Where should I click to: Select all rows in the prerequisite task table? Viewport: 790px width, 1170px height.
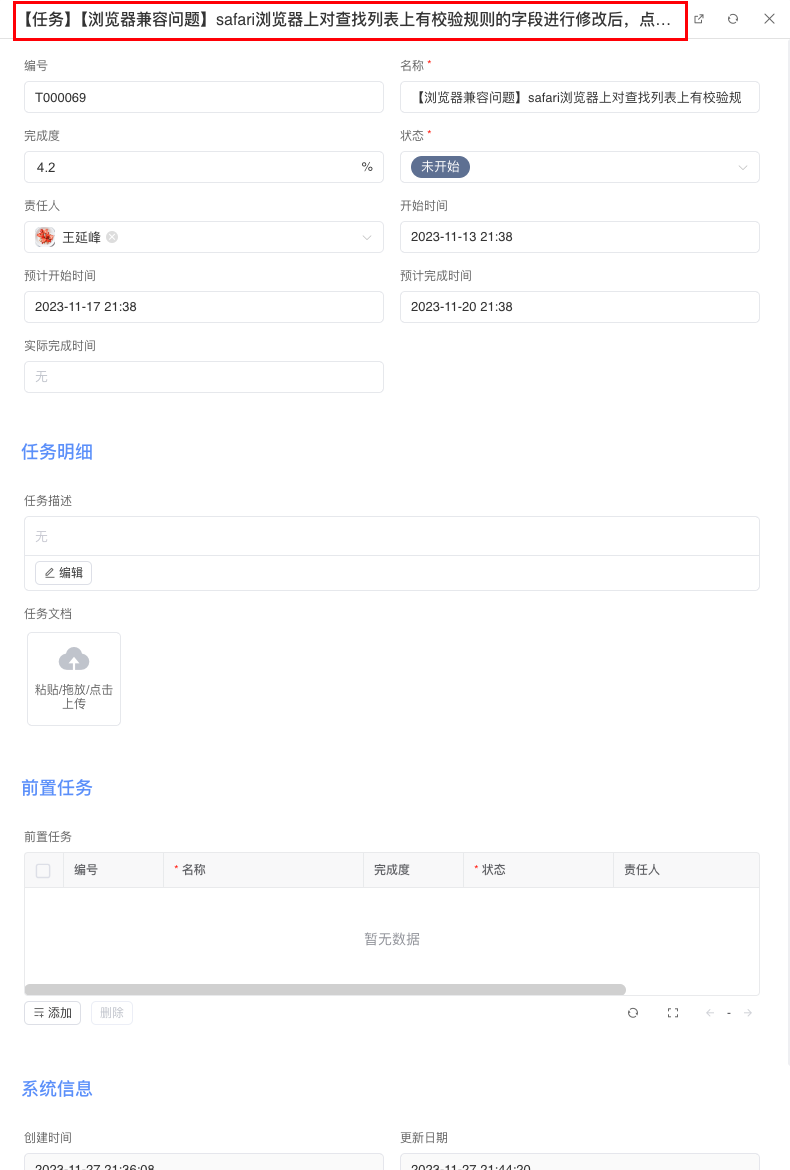click(x=44, y=869)
